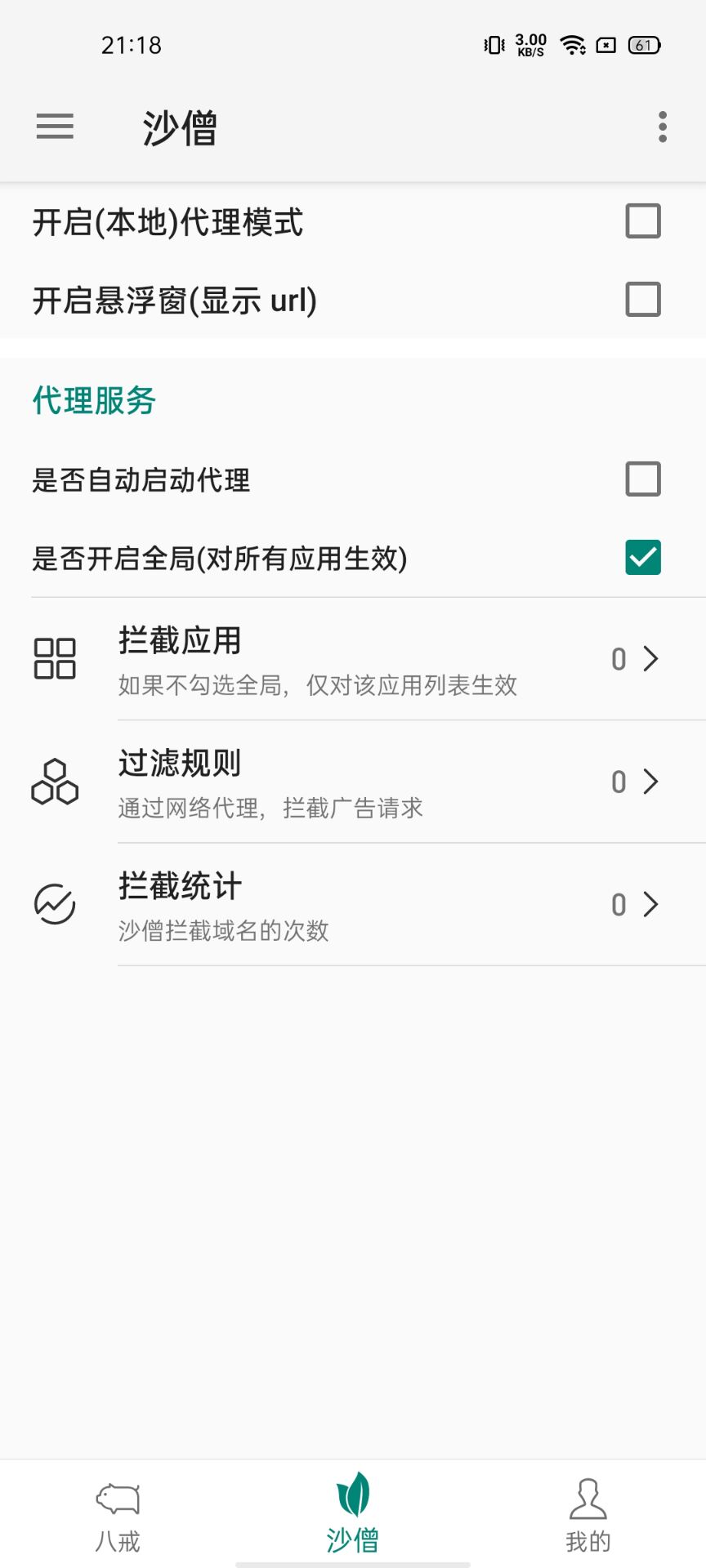
Task: Uncheck 是否开启全局 checkbox
Action: pyautogui.click(x=642, y=558)
